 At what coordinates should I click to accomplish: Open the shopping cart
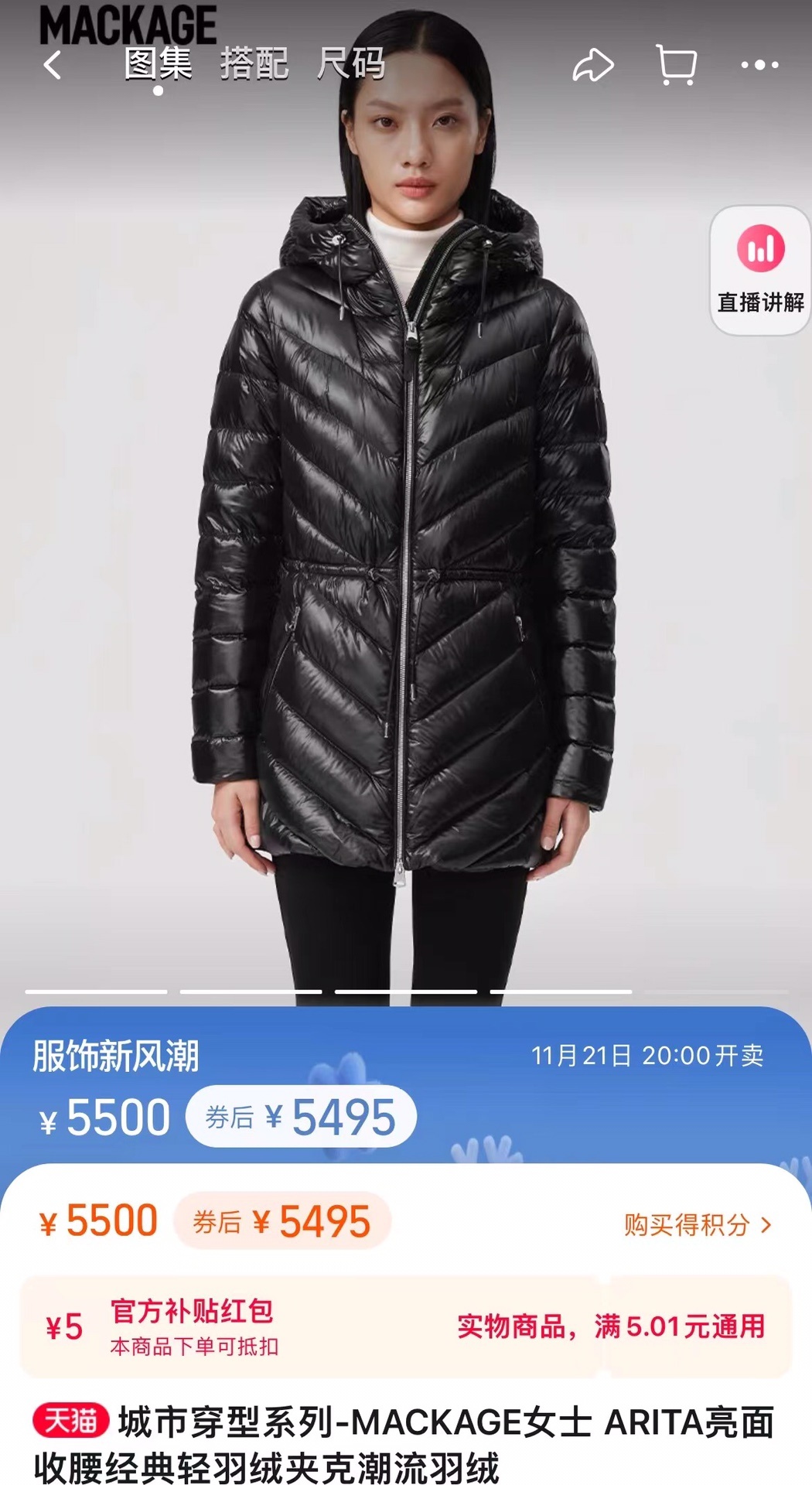pos(677,65)
